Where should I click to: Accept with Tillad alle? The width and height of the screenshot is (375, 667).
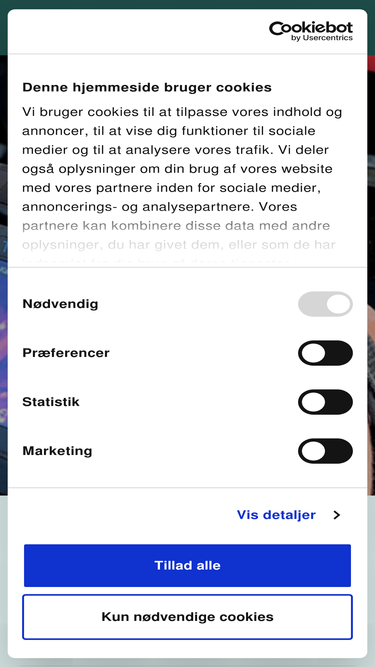pos(188,565)
